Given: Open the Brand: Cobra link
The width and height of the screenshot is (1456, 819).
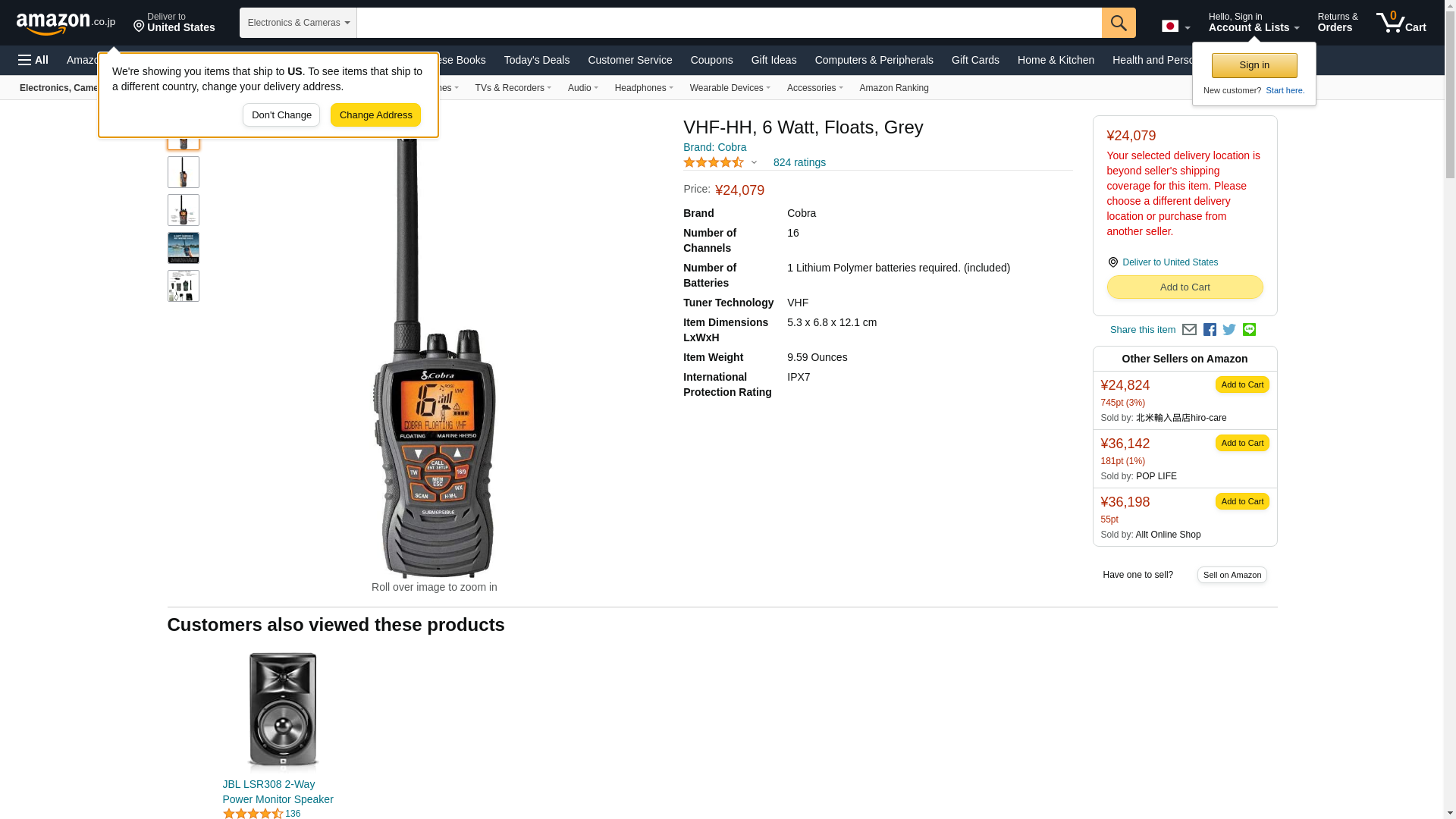Looking at the screenshot, I should [x=714, y=147].
